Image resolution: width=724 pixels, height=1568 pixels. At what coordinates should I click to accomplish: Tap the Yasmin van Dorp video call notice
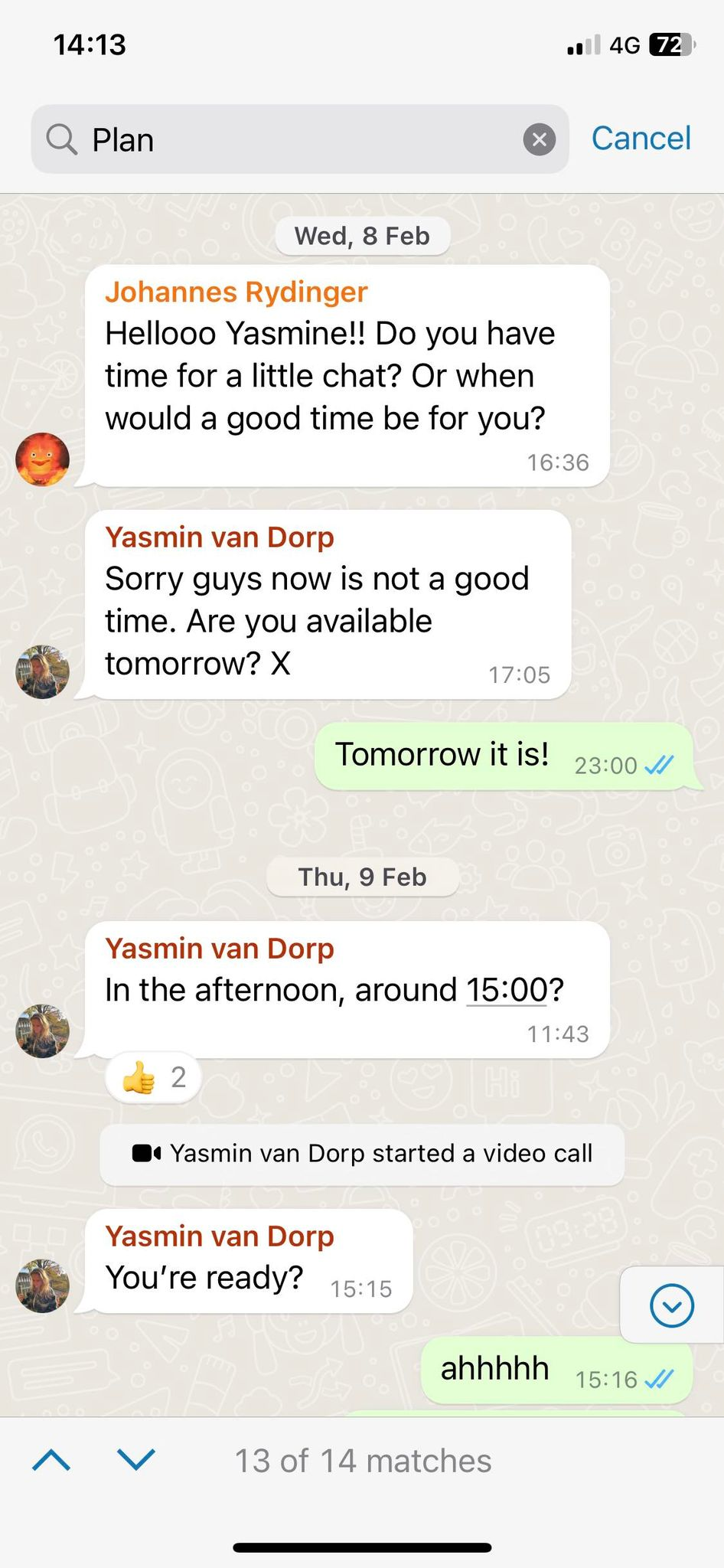click(x=362, y=1154)
